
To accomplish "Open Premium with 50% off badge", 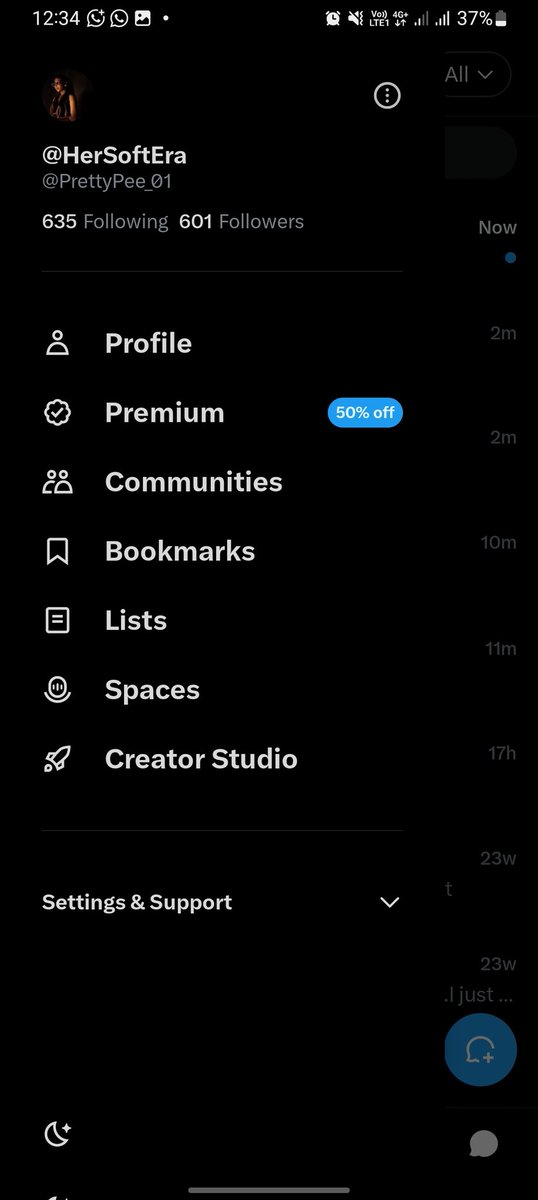I will (x=222, y=413).
